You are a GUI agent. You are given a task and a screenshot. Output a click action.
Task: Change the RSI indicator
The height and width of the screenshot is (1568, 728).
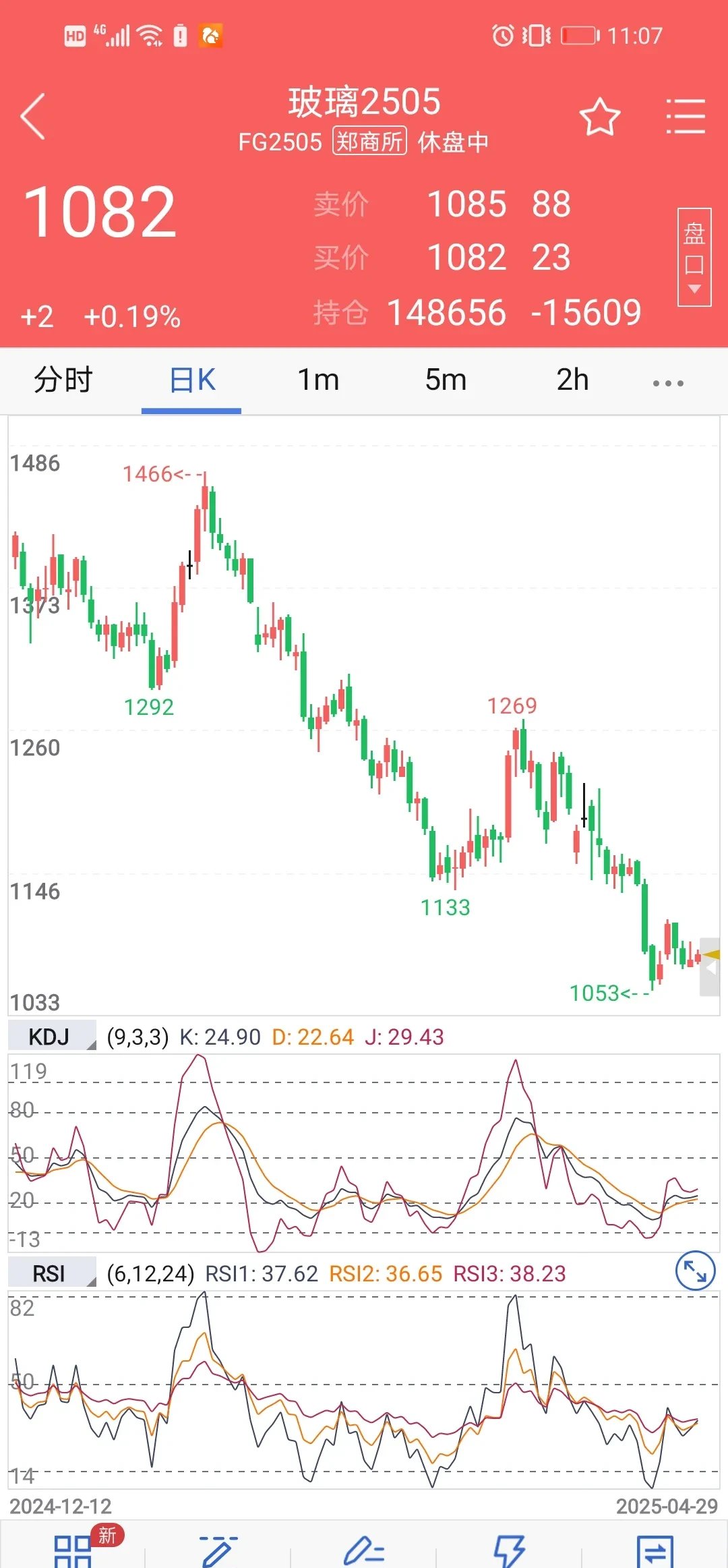click(x=53, y=1273)
